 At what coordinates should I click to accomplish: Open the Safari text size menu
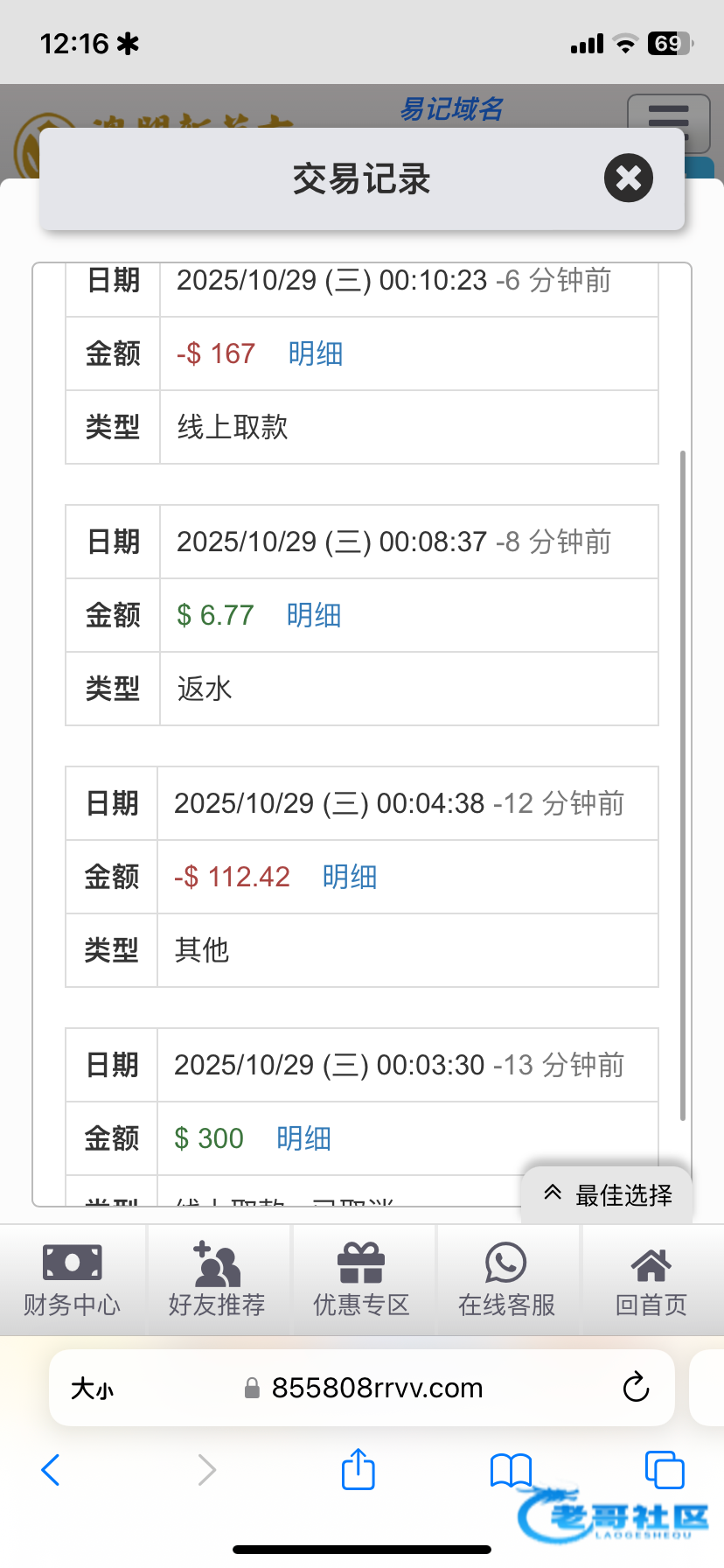point(92,1389)
